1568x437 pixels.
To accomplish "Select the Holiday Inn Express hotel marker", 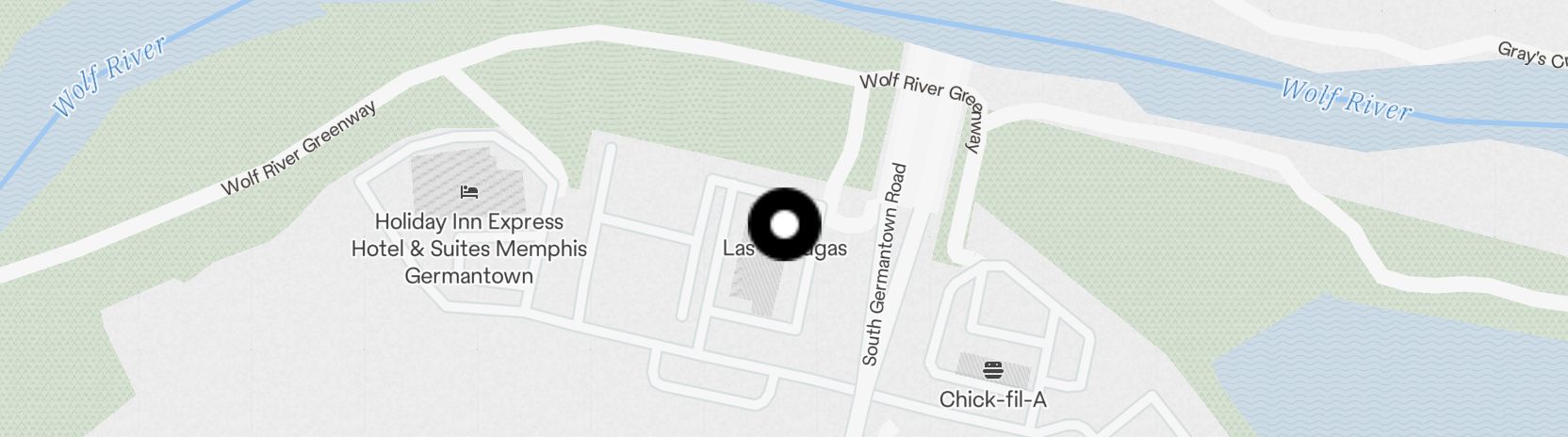I will [469, 192].
